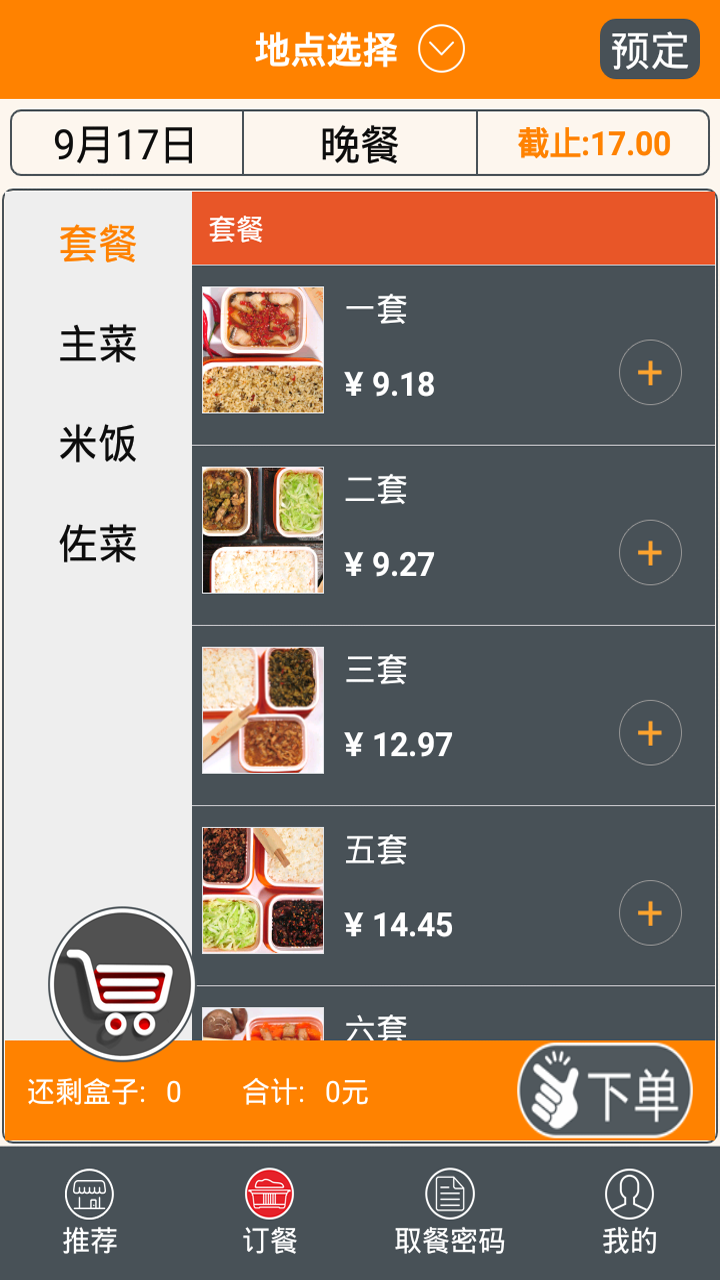Open the shopping cart icon
Screen dimensions: 720x1280
pyautogui.click(x=120, y=983)
